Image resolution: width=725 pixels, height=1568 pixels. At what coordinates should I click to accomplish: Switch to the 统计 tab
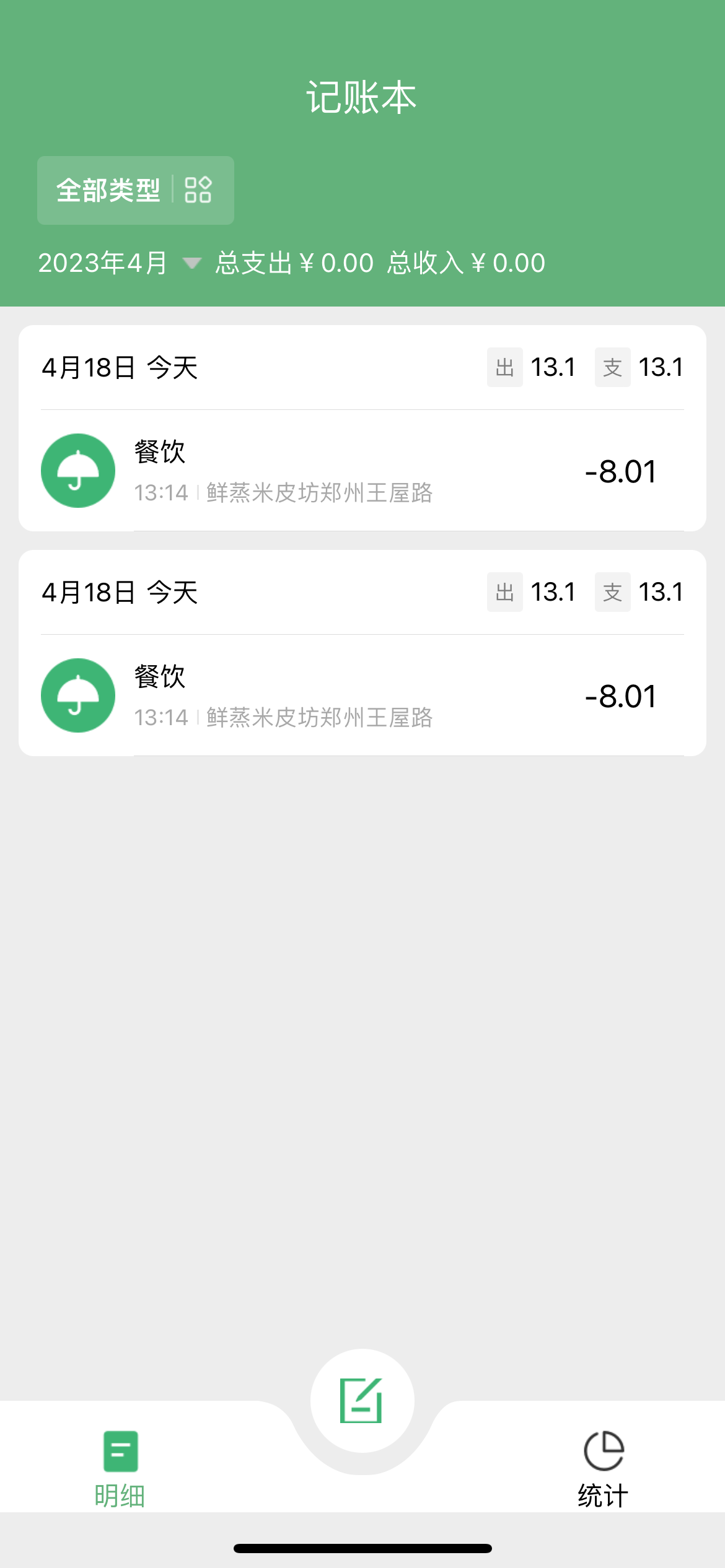click(603, 1468)
